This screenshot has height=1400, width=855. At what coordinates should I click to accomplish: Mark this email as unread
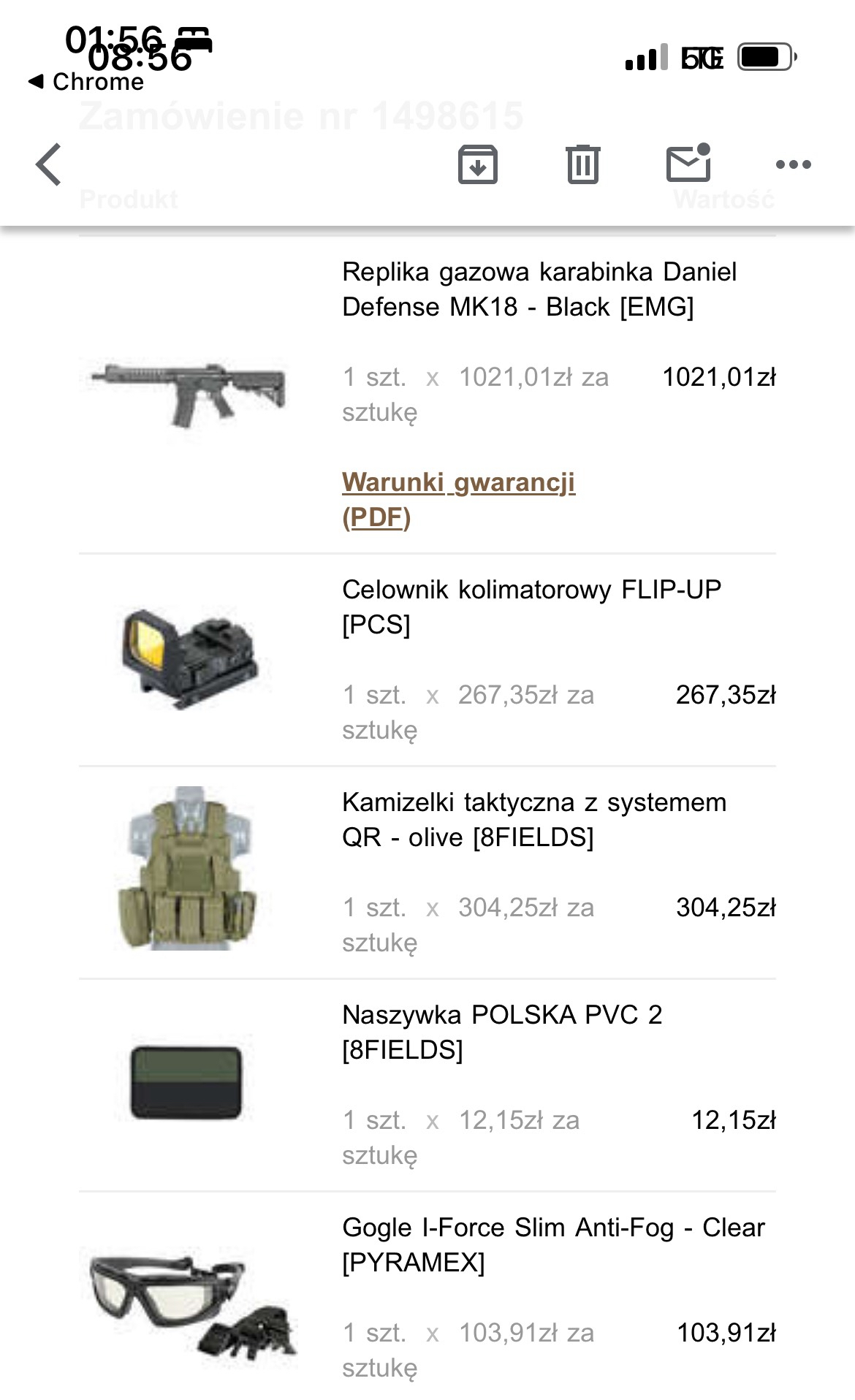[x=688, y=162]
